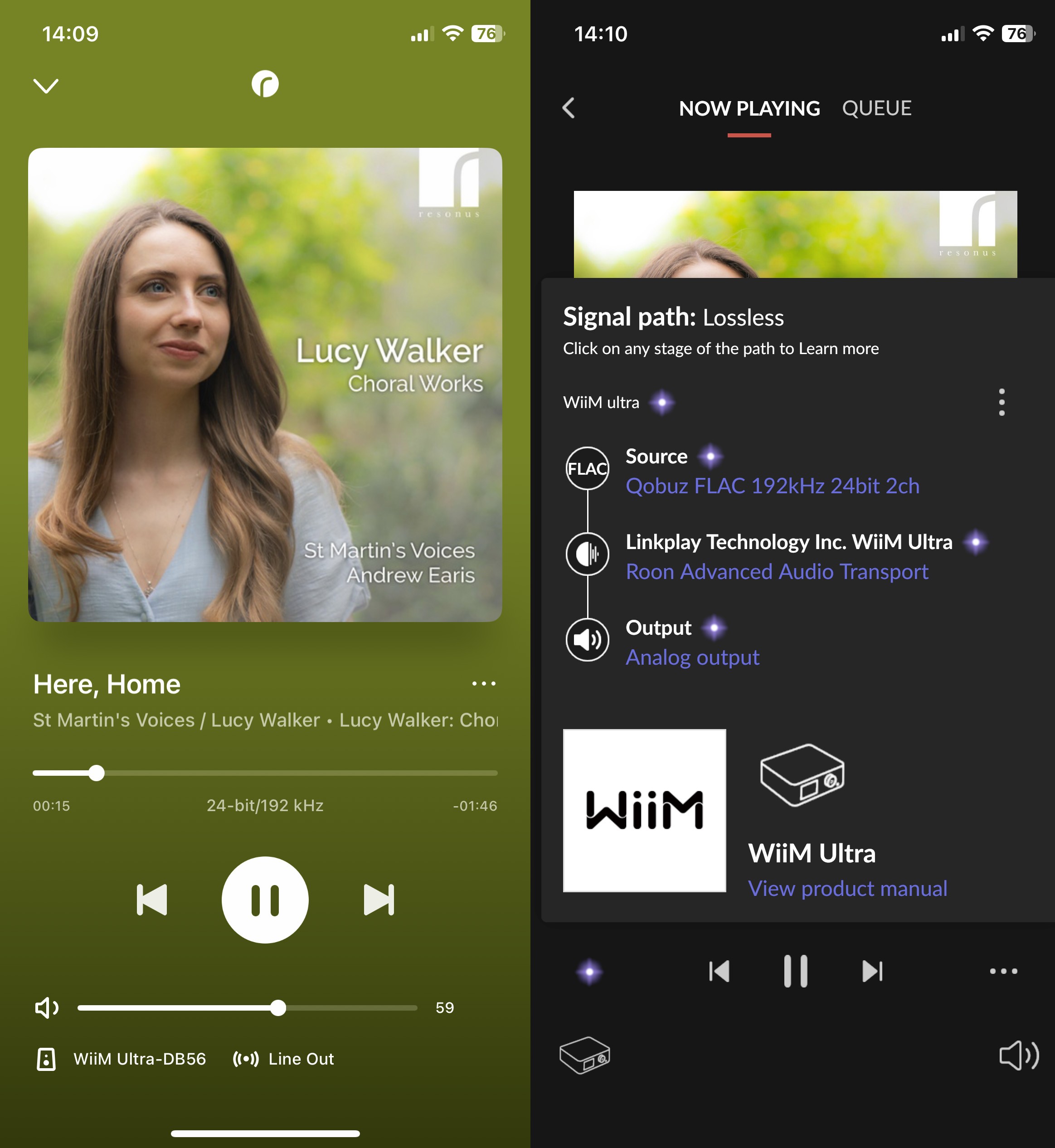
Task: Go to previous track in Roon bar
Action: pyautogui.click(x=720, y=971)
